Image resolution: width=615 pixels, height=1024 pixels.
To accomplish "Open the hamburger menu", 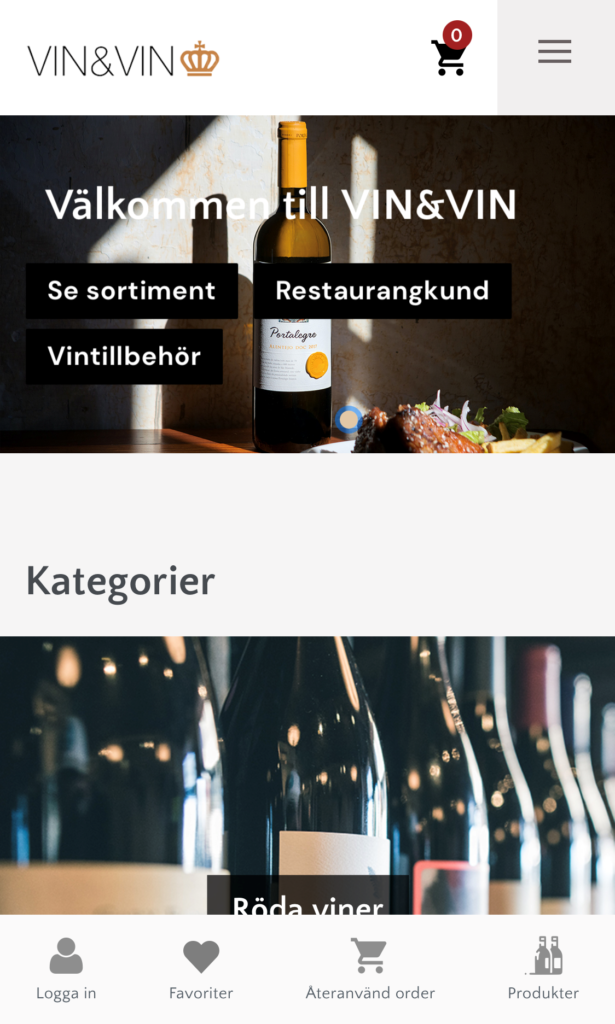I will point(554,52).
